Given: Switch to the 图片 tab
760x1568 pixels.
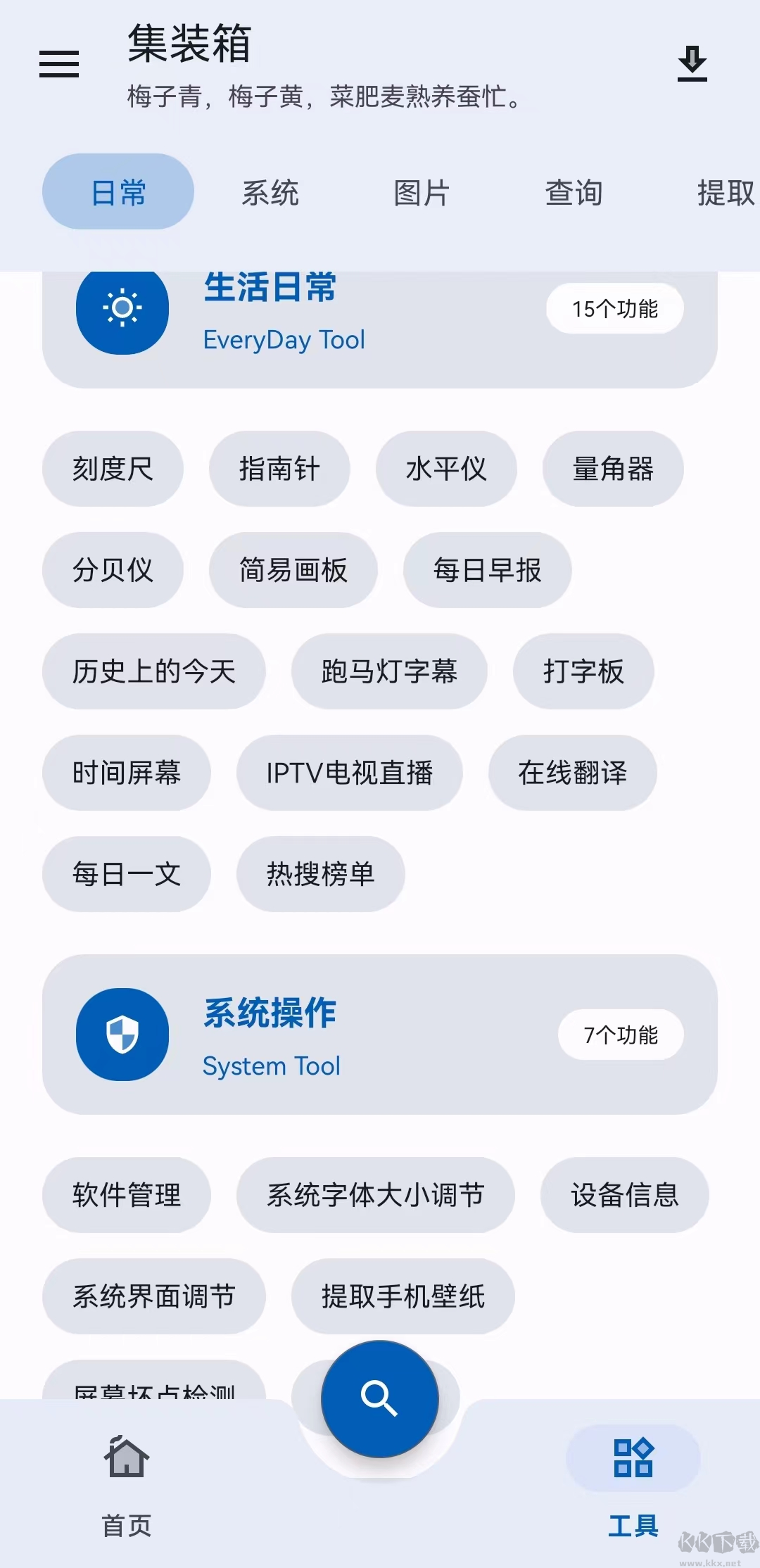Looking at the screenshot, I should pyautogui.click(x=423, y=191).
